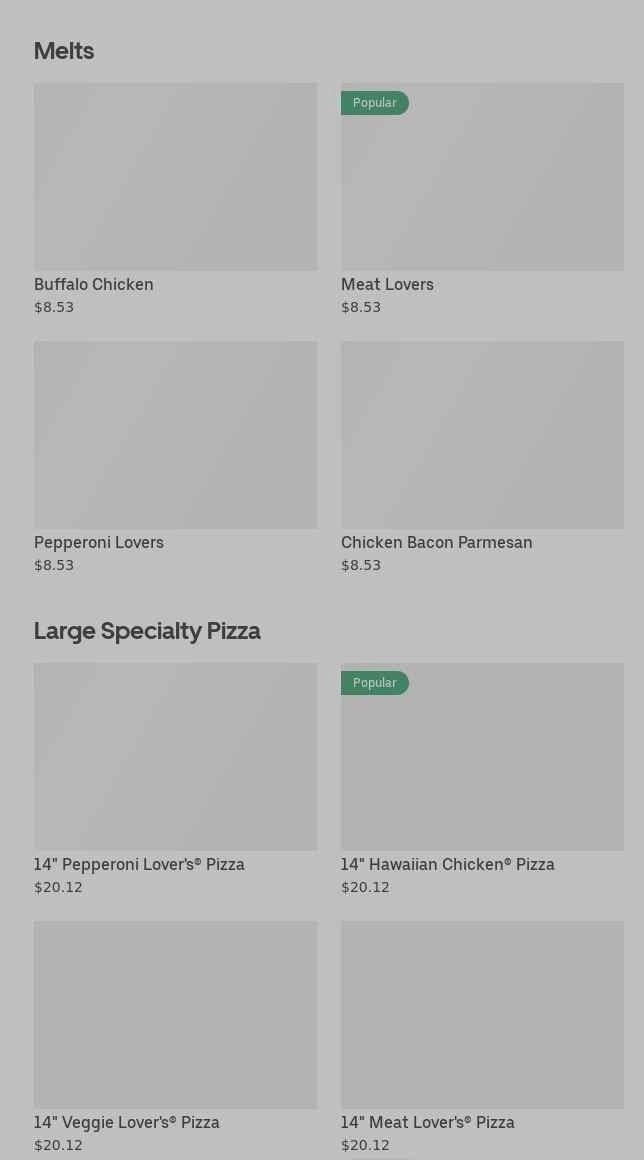Viewport: 644px width, 1160px height.
Task: View the 14" Meat Lover's Pizza
Action: [x=482, y=1015]
